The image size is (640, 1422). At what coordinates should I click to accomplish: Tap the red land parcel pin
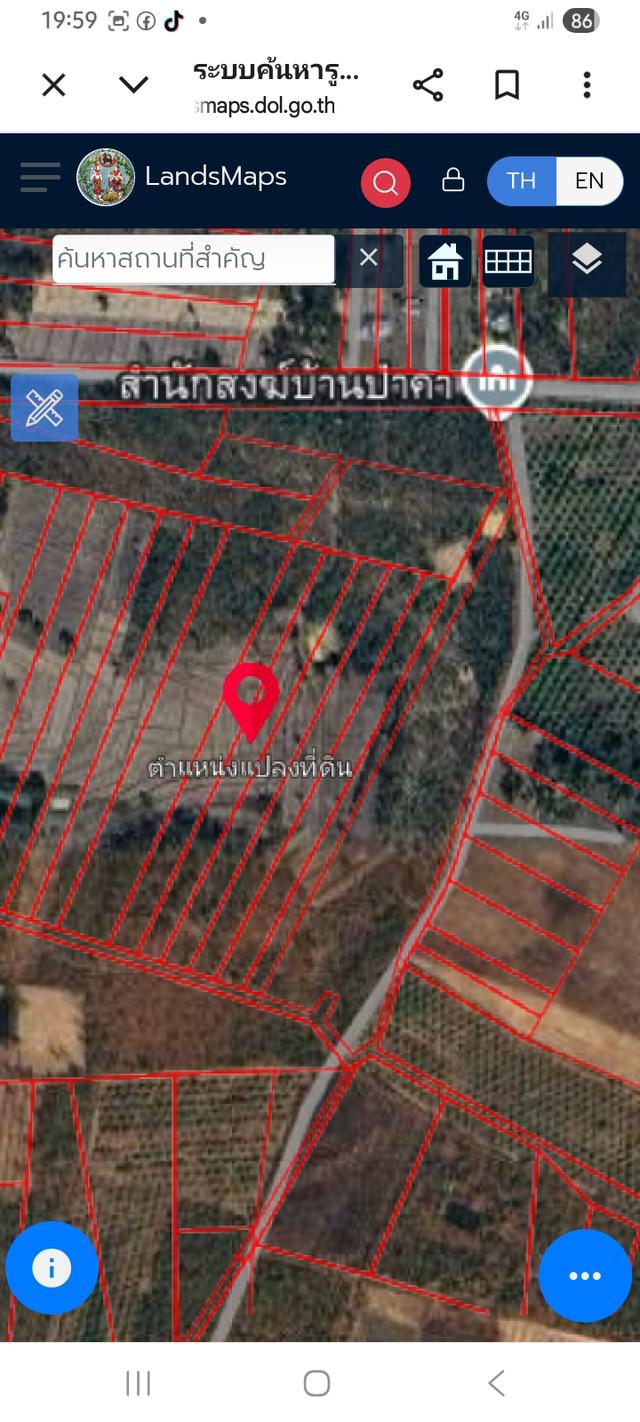coord(250,701)
